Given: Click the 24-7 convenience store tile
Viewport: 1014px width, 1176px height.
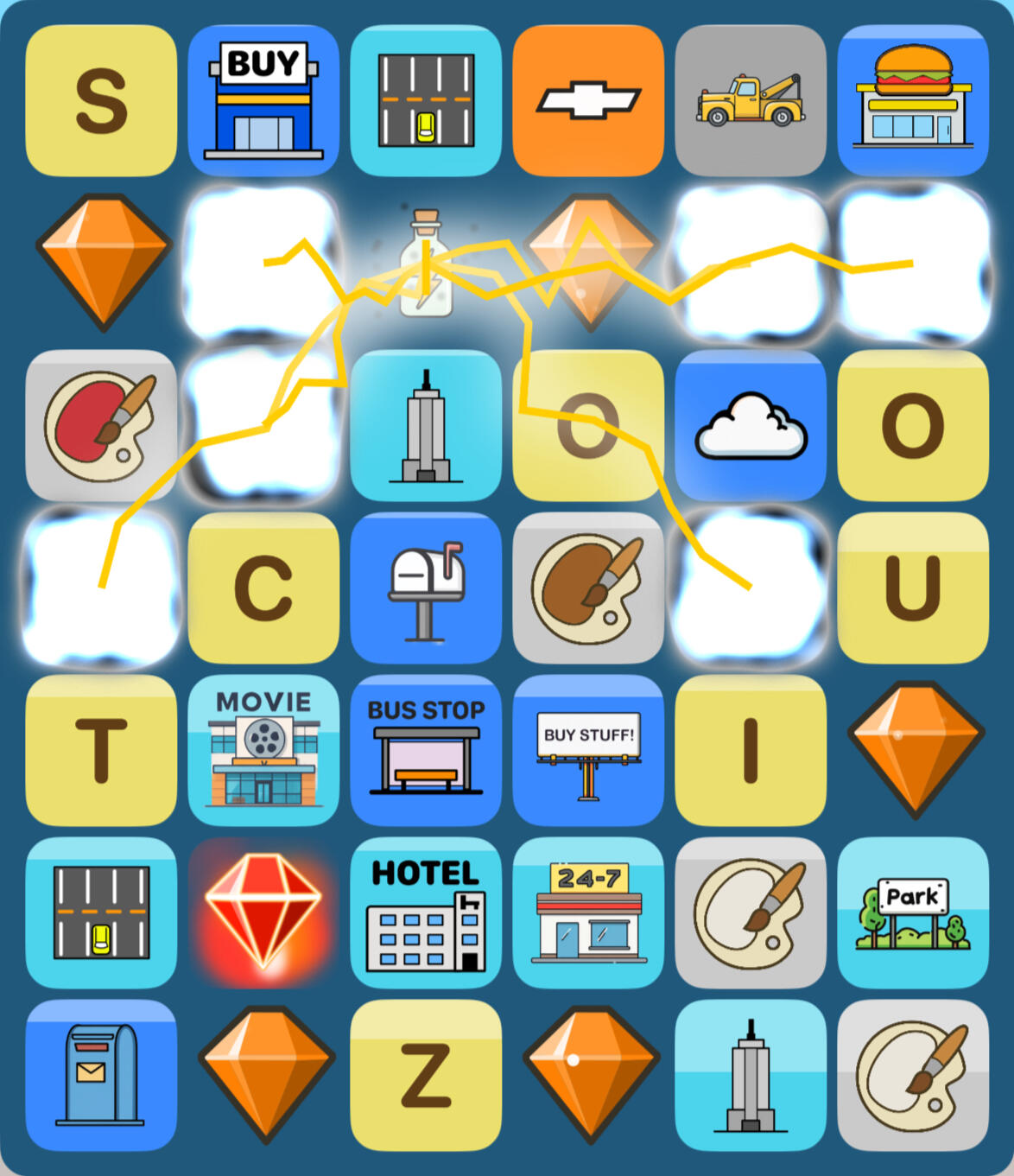Looking at the screenshot, I should click(x=589, y=913).
